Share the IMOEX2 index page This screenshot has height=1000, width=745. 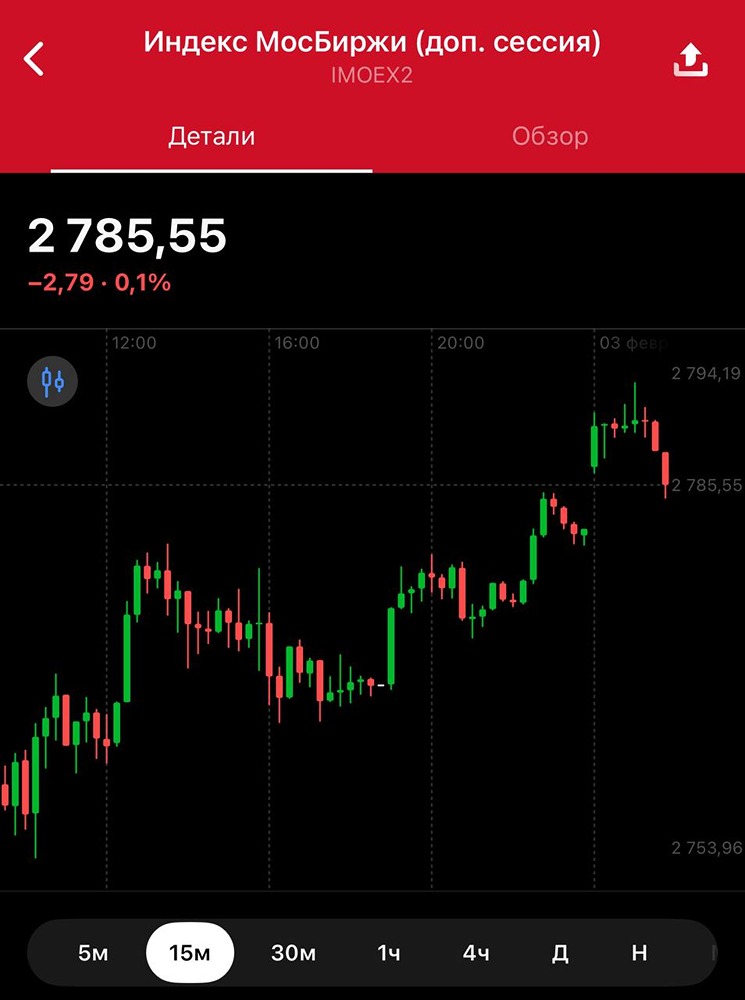tap(690, 60)
